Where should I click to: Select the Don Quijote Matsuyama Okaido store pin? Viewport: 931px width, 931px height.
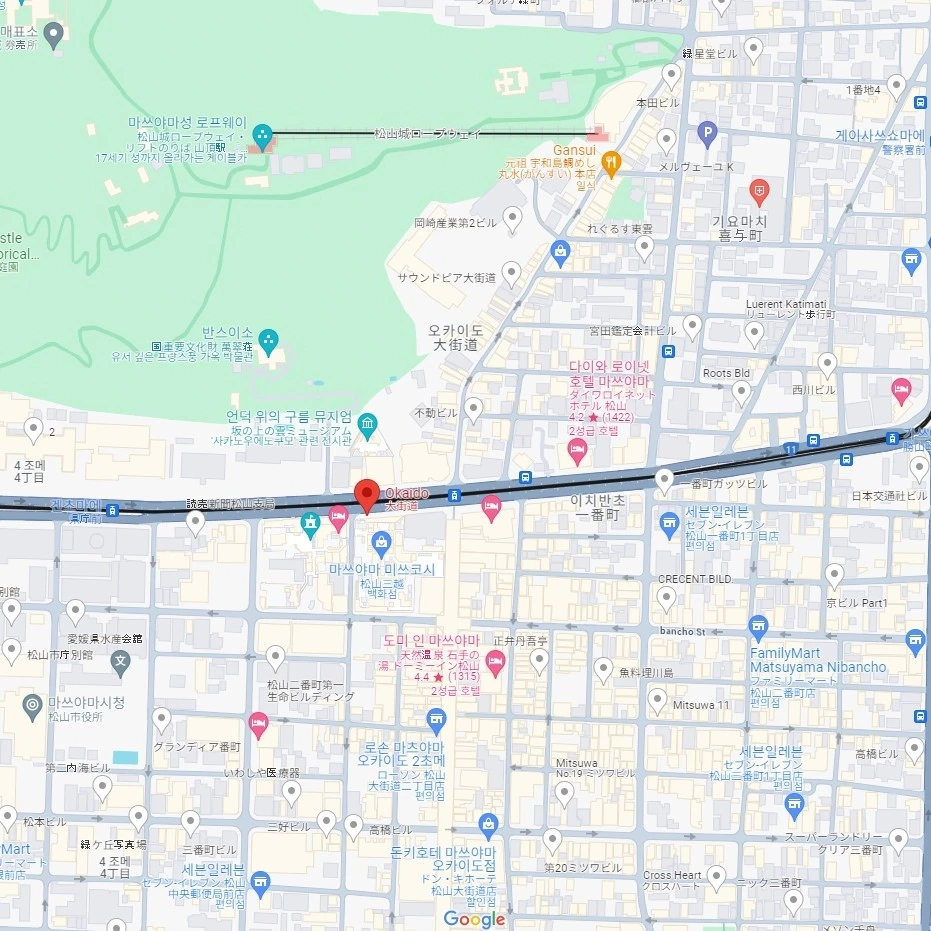pyautogui.click(x=488, y=825)
